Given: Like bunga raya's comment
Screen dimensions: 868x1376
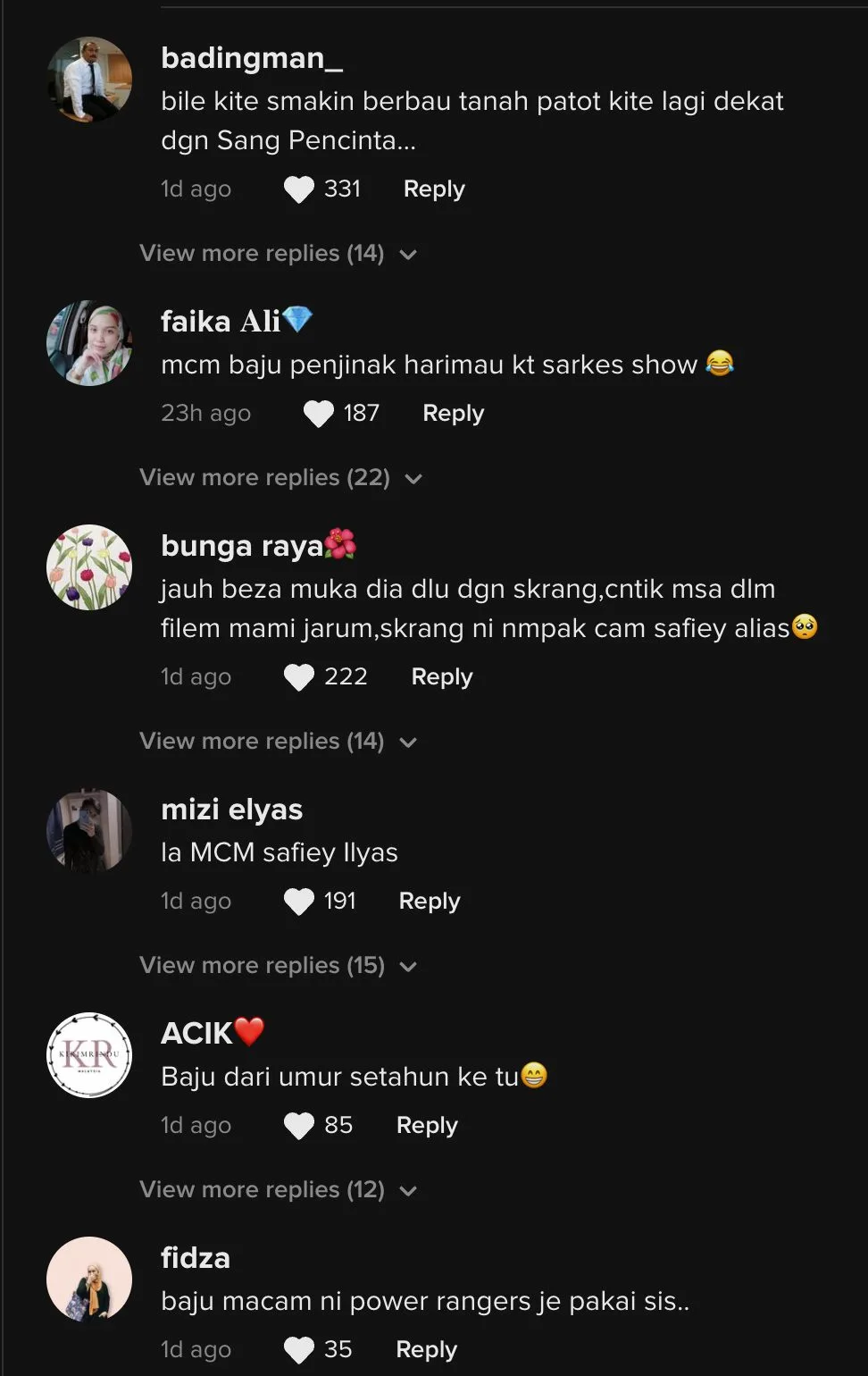Looking at the screenshot, I should (298, 677).
